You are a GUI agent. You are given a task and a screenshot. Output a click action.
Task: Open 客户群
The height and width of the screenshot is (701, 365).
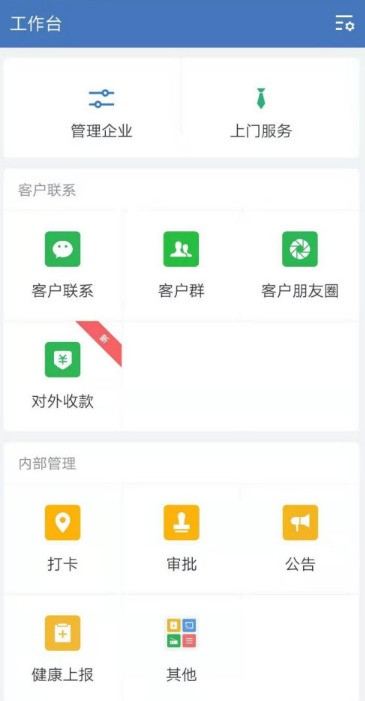(181, 266)
